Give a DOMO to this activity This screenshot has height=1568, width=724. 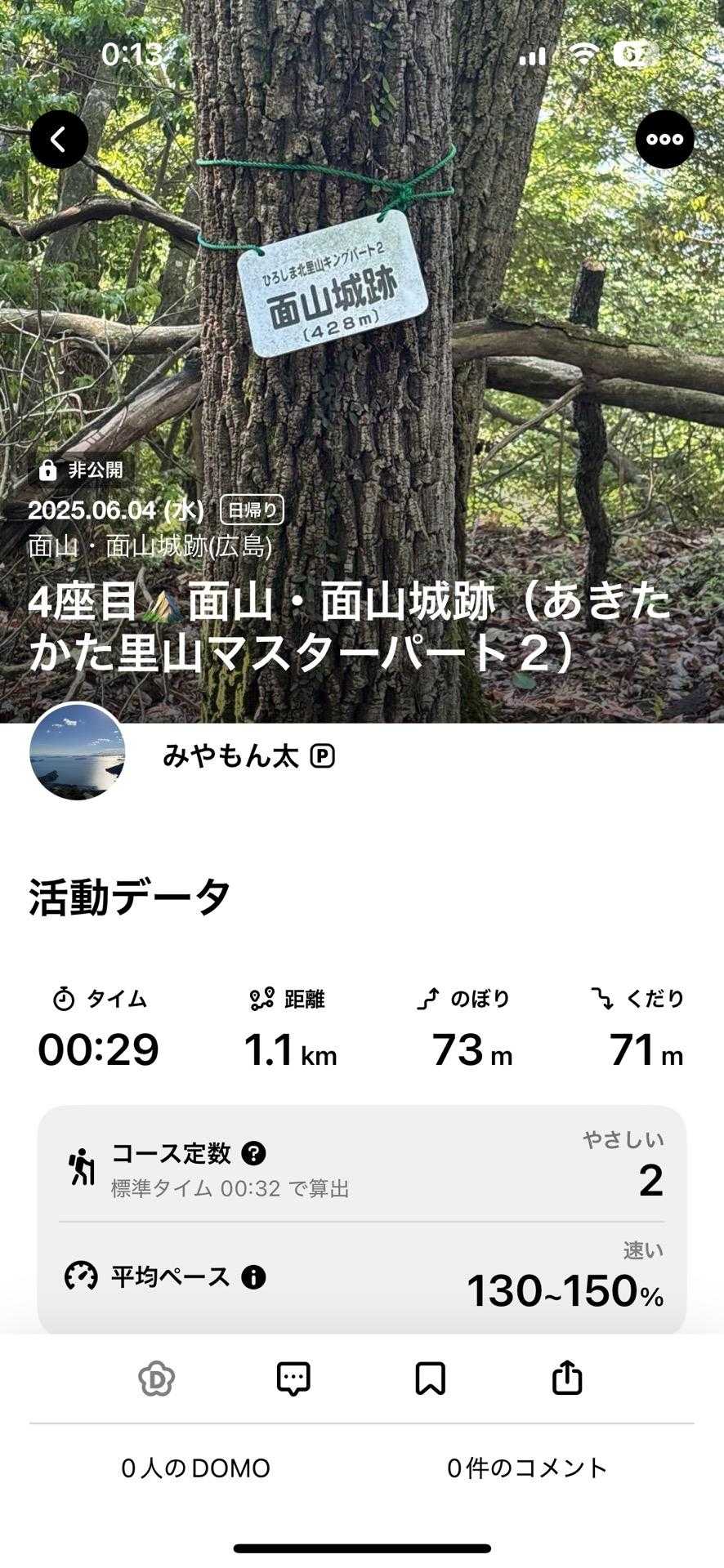coord(156,1379)
